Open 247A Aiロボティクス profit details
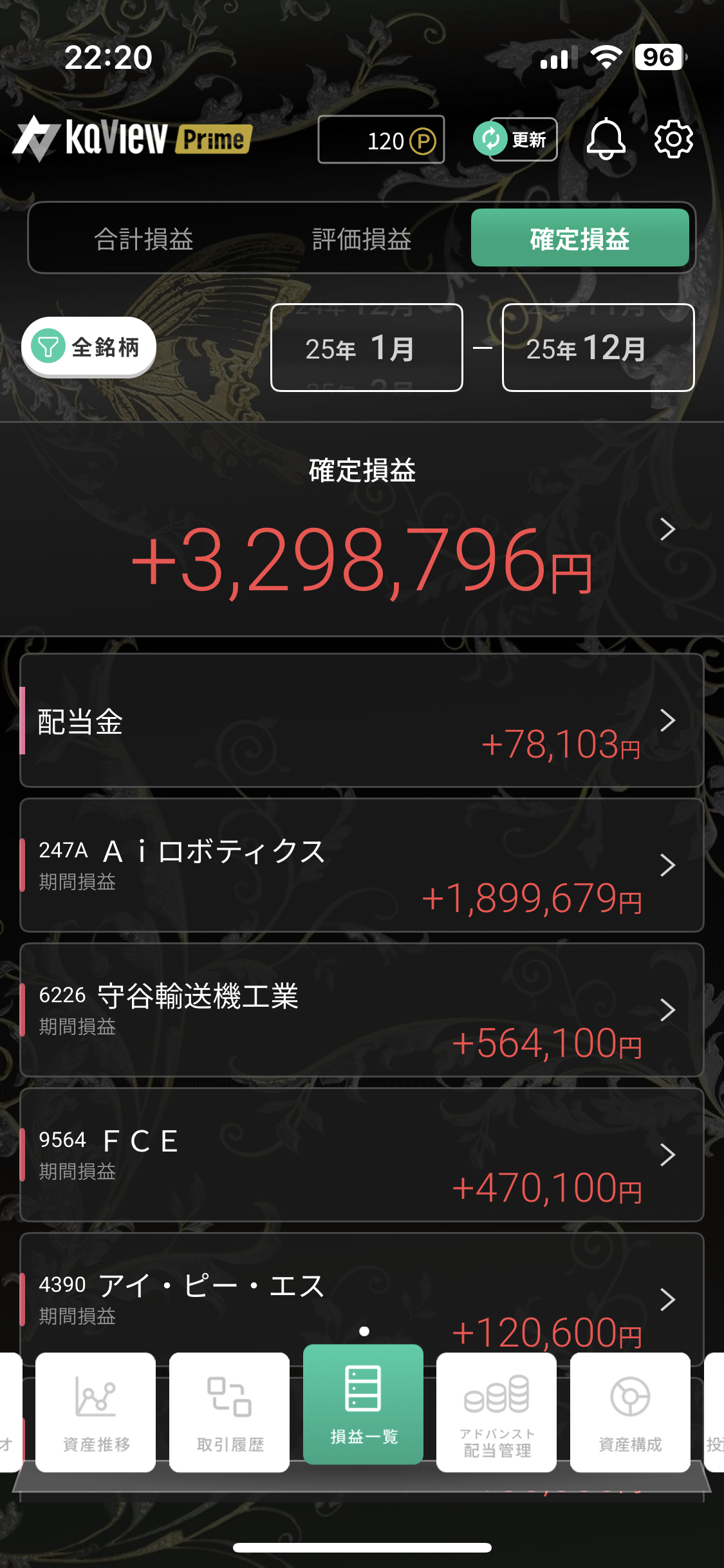 tap(362, 866)
